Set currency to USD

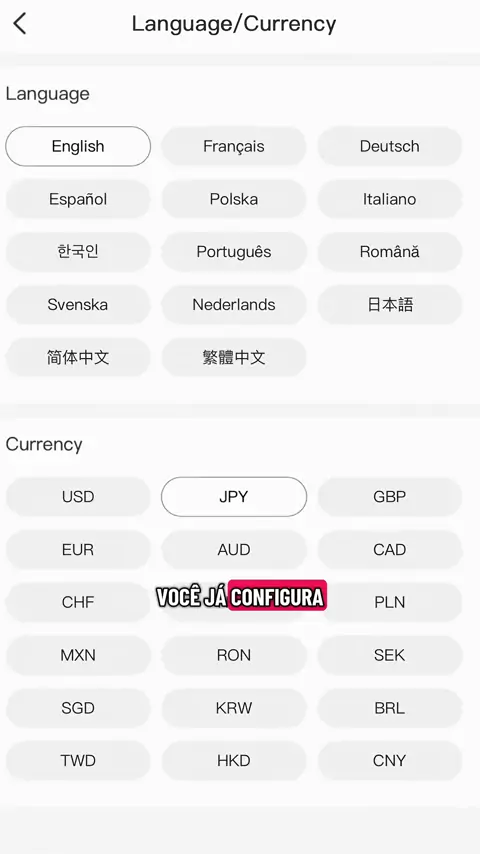coord(78,497)
